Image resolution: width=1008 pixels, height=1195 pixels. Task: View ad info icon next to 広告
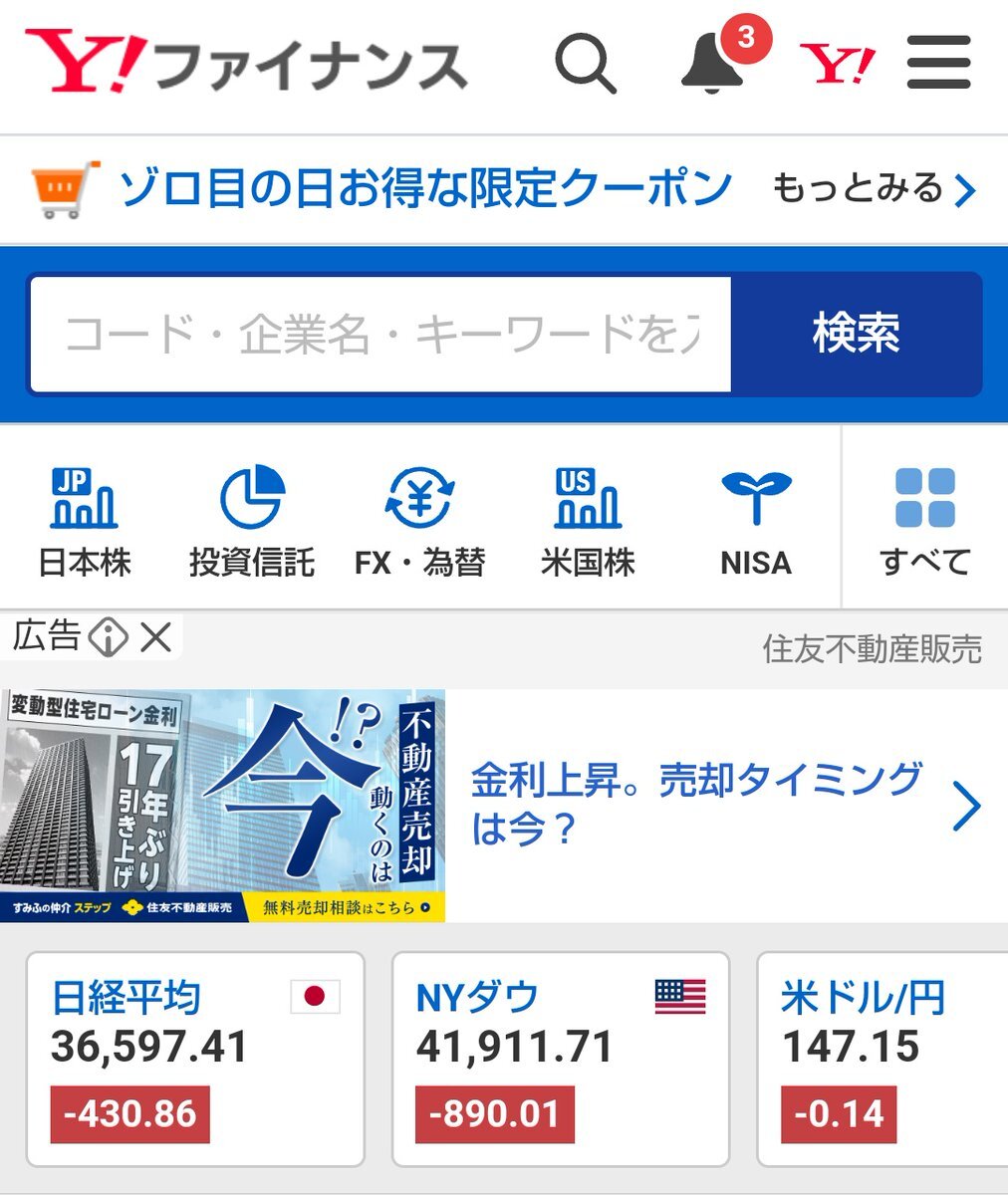pyautogui.click(x=108, y=637)
